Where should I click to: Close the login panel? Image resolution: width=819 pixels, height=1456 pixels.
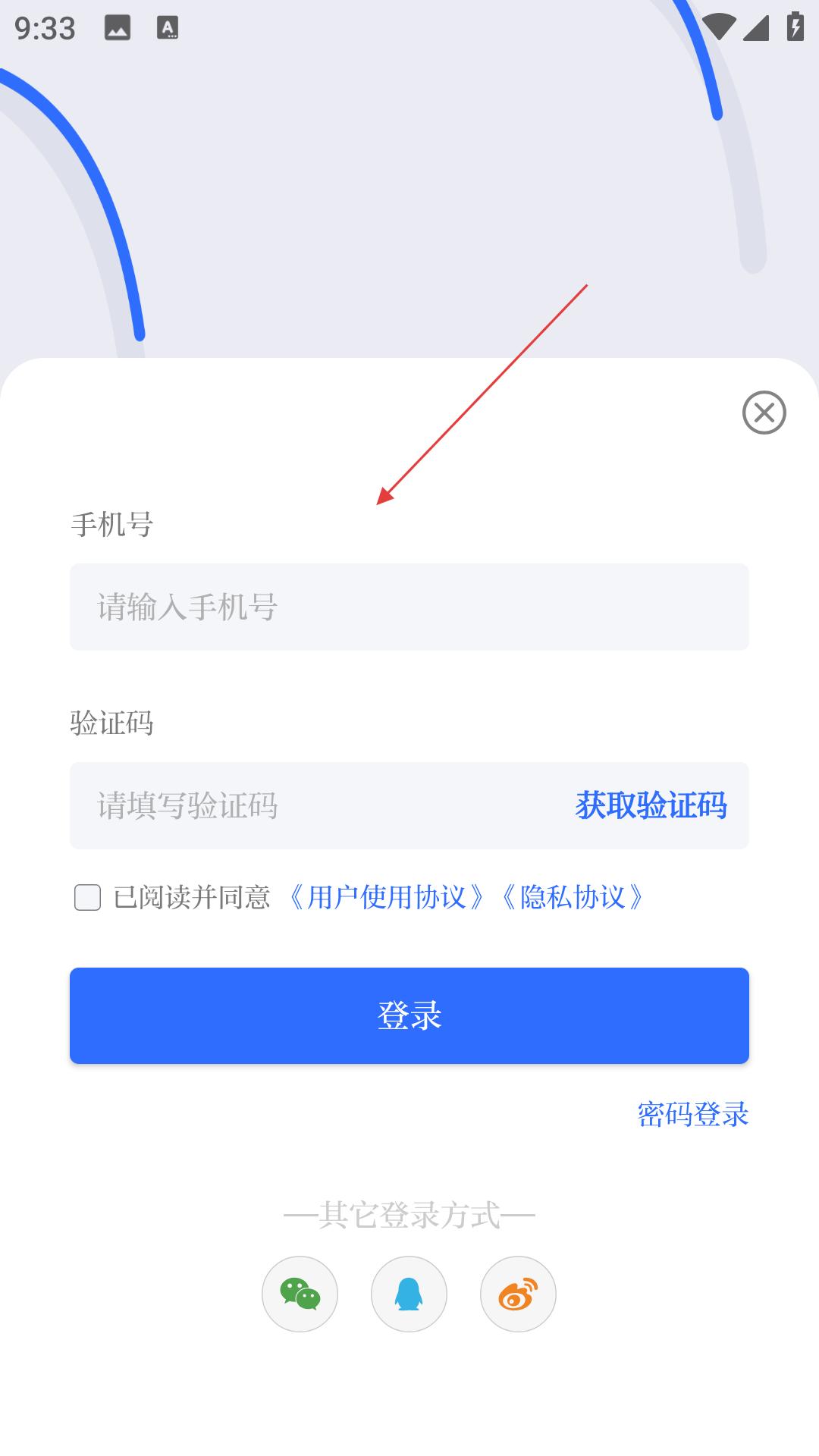pos(764,413)
